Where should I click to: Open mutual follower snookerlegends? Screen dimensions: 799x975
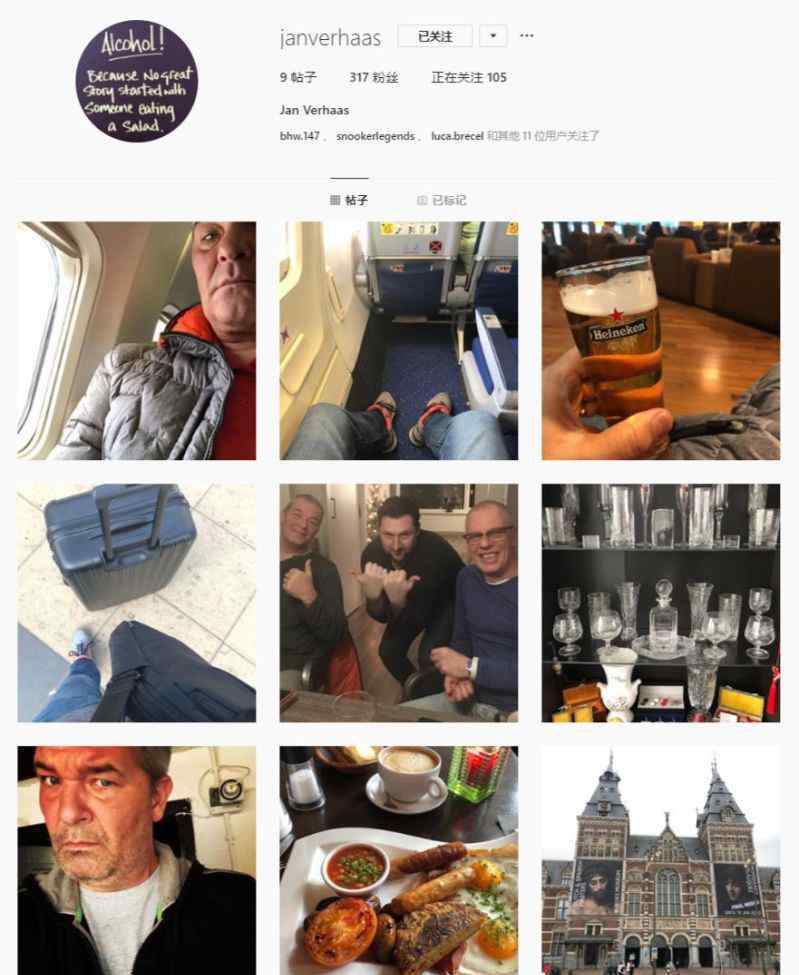click(374, 136)
